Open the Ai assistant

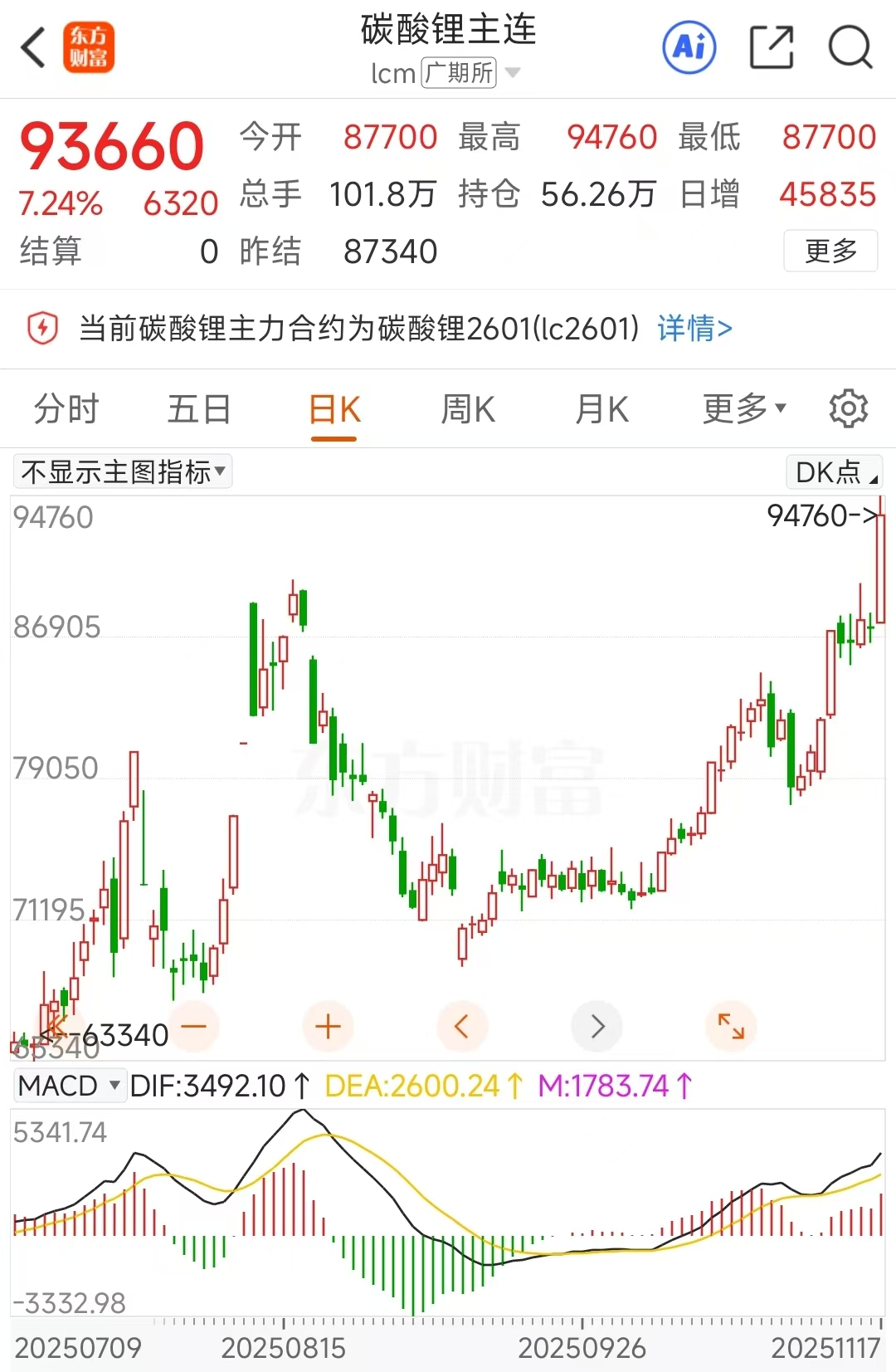[x=689, y=47]
